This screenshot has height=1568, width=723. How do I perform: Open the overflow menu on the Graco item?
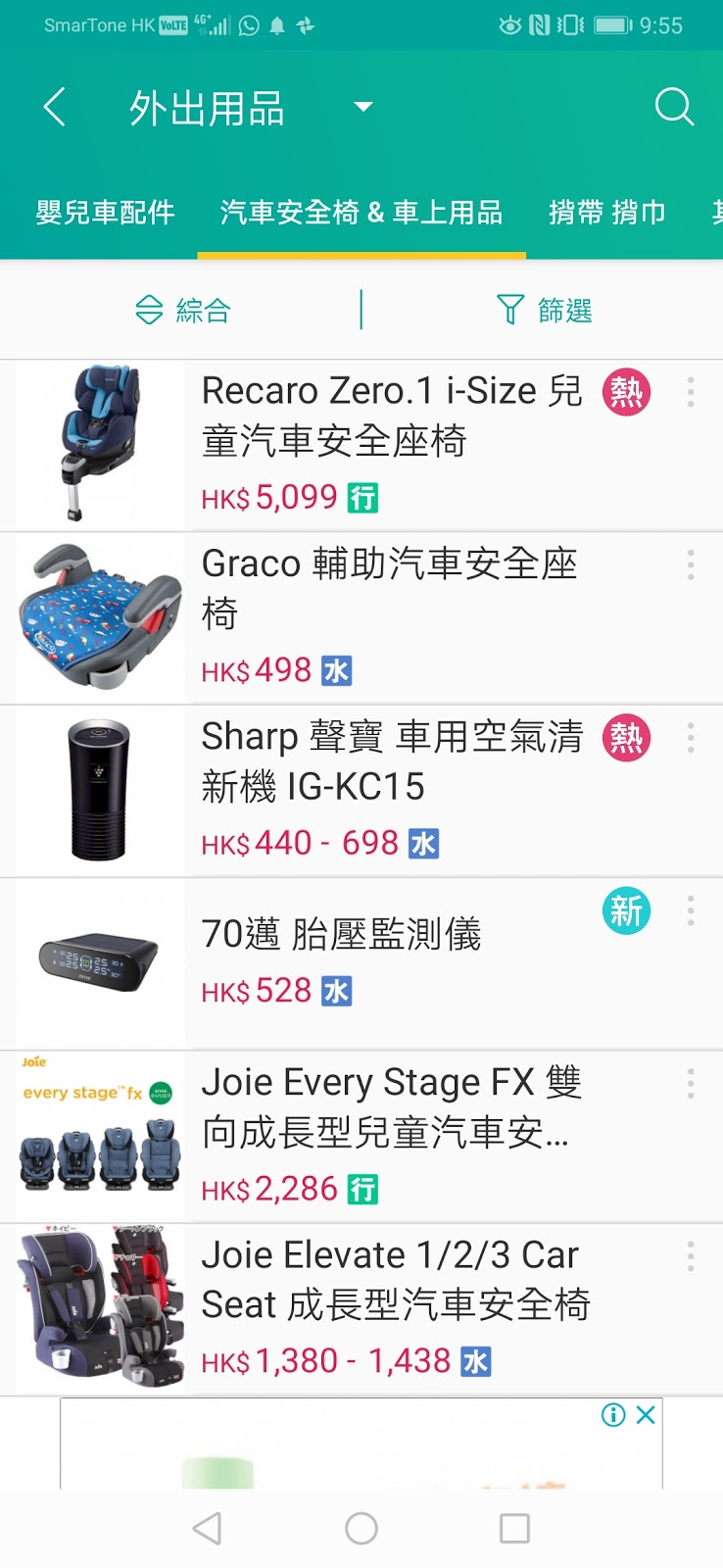coord(691,564)
